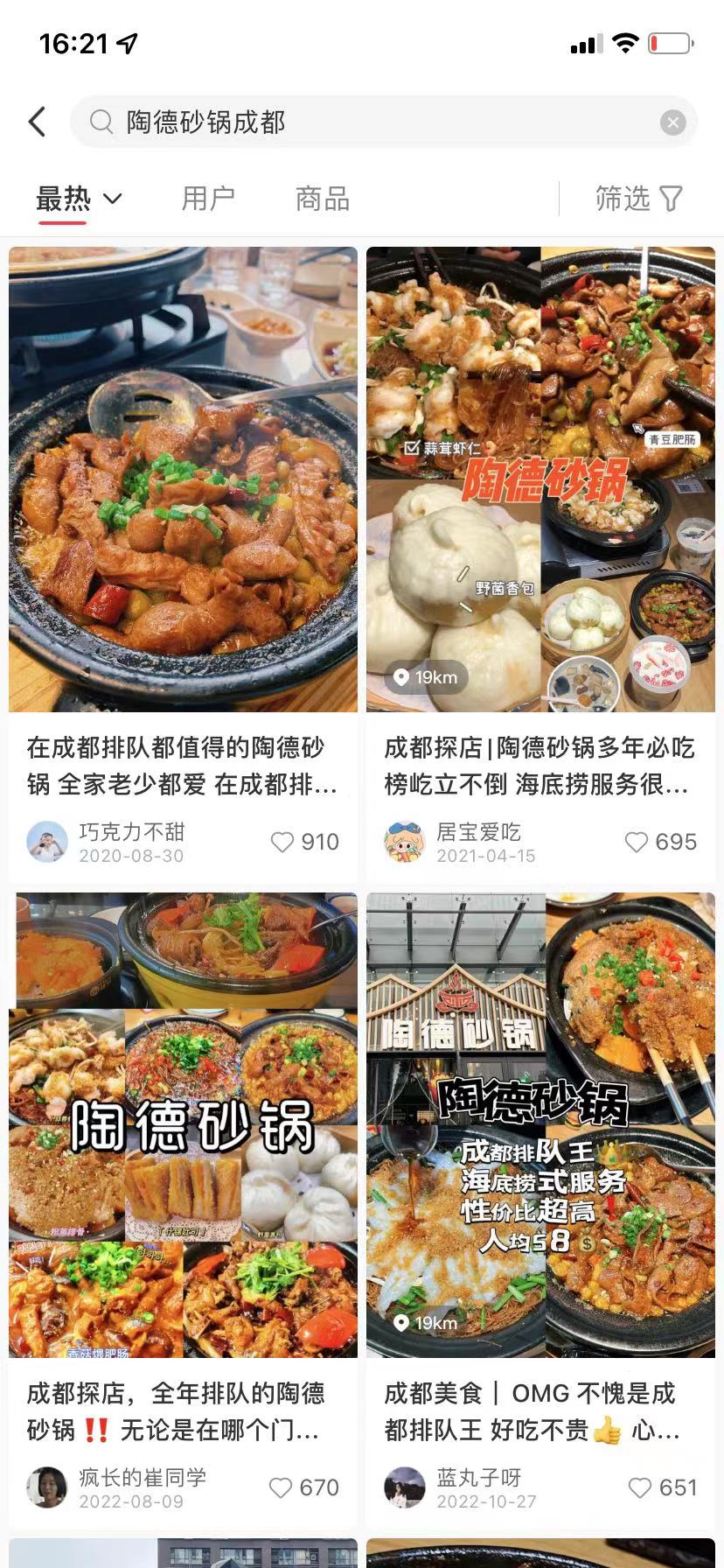Open 巧克力不甜's profile avatar

click(x=48, y=842)
